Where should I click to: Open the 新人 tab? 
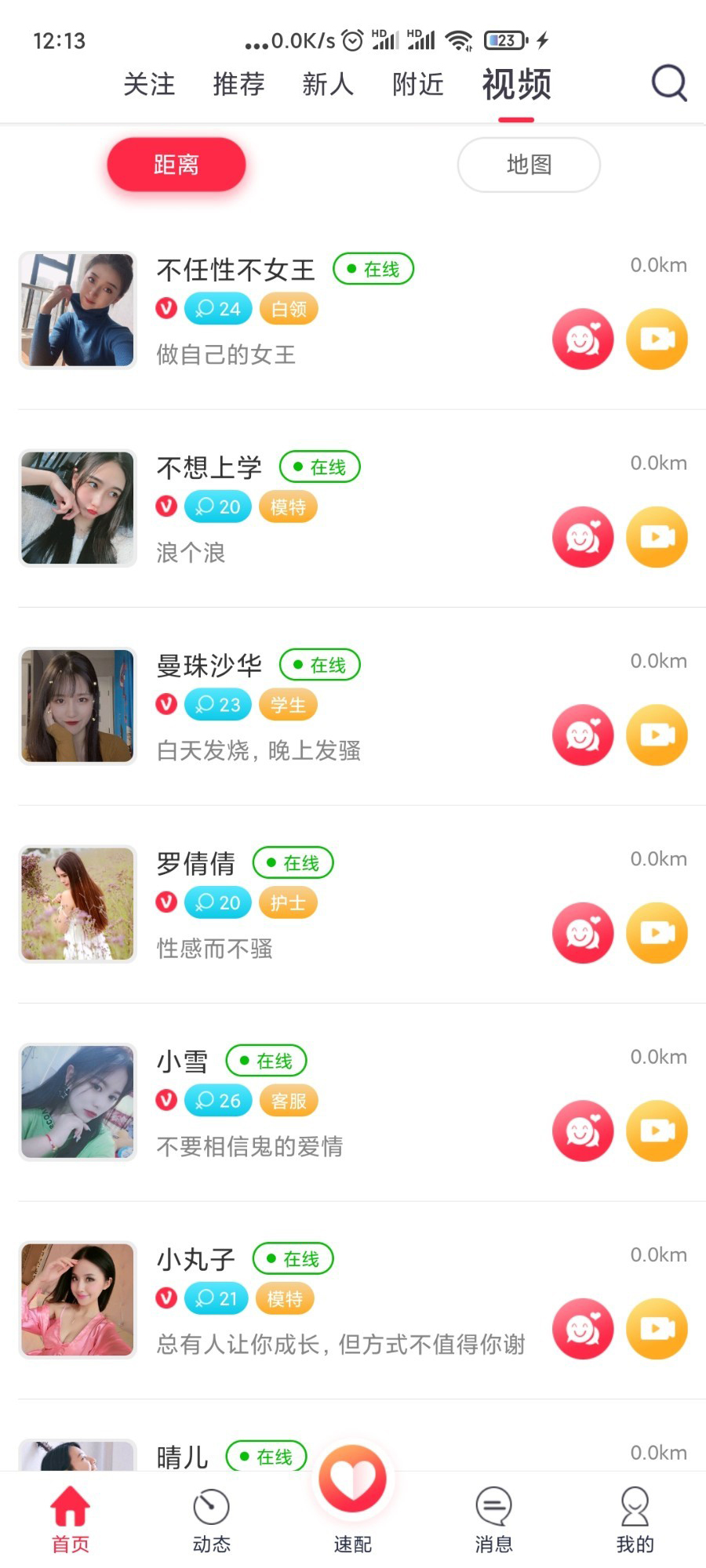pos(328,84)
